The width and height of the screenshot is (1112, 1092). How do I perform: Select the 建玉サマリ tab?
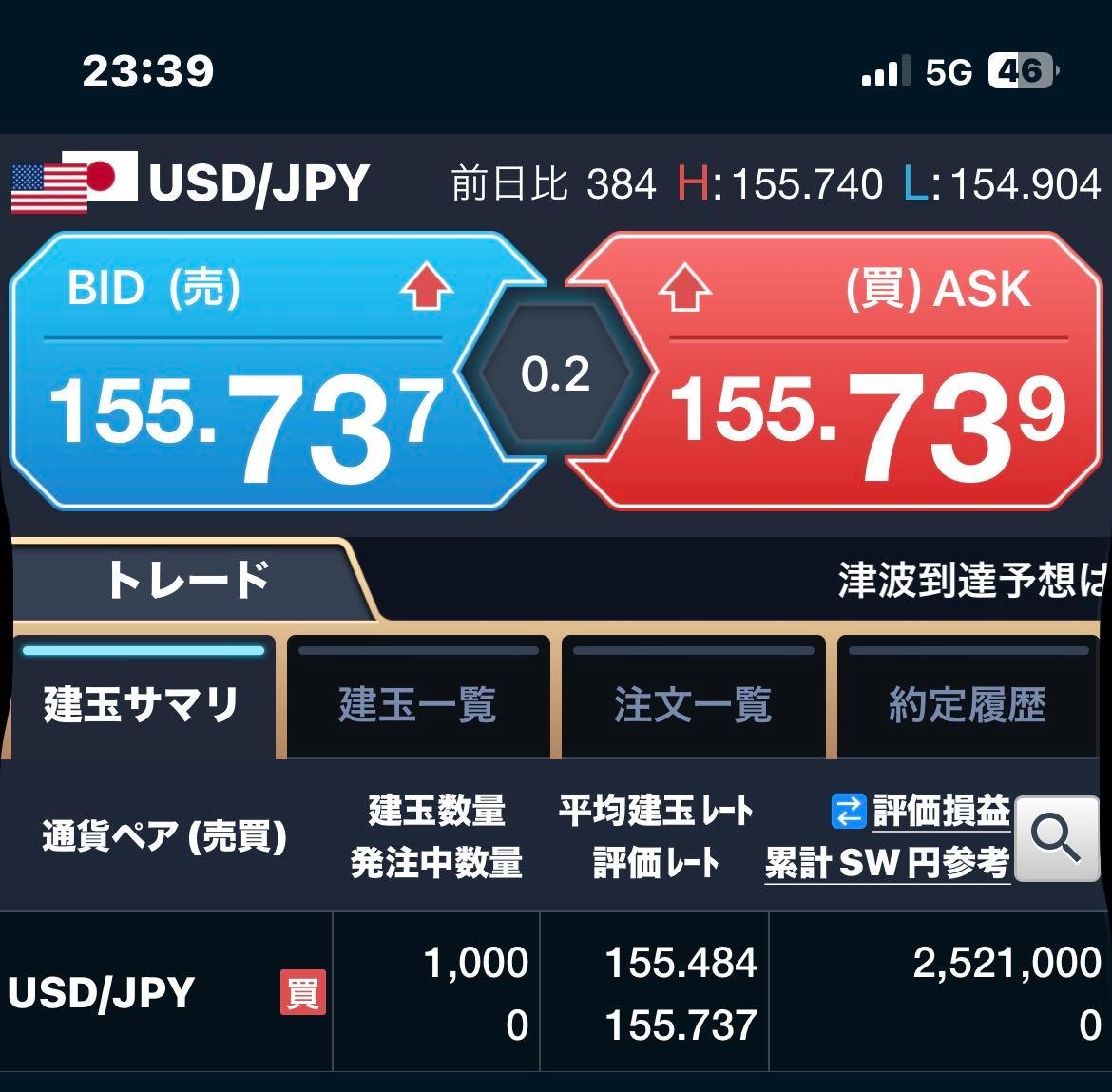coord(143,703)
